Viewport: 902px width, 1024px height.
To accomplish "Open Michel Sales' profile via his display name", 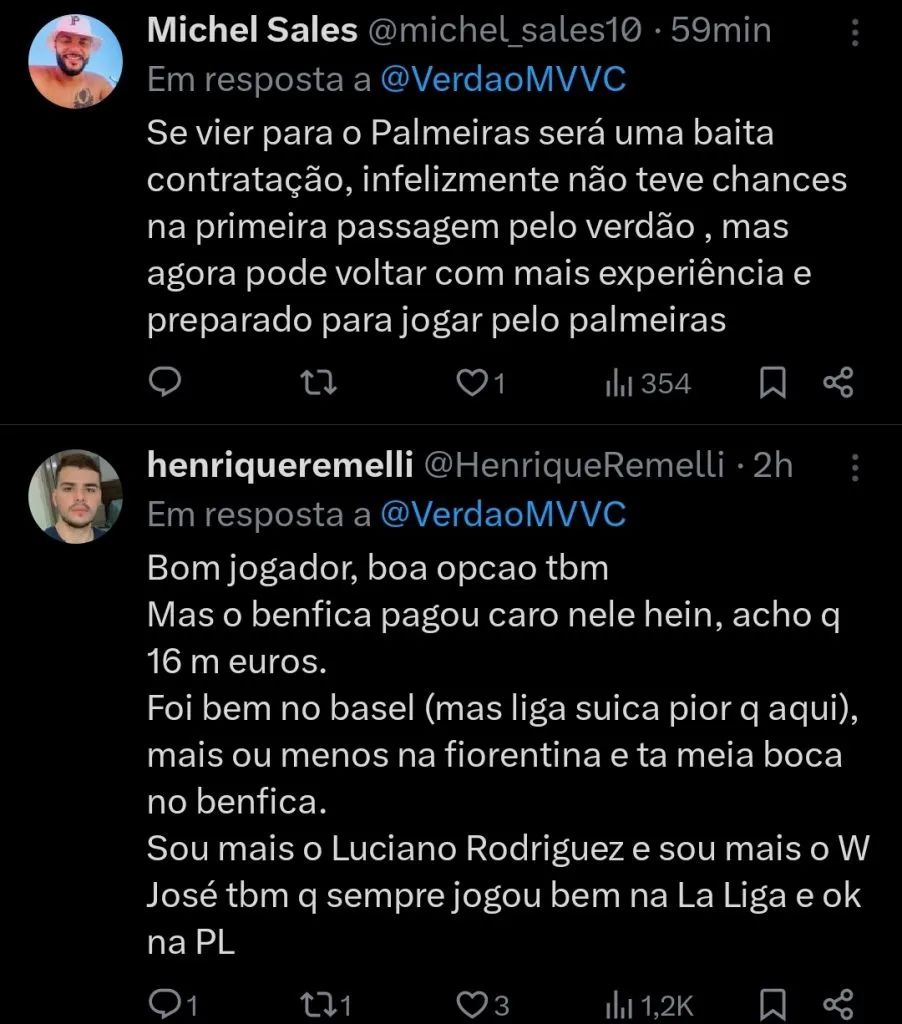I will tap(250, 30).
